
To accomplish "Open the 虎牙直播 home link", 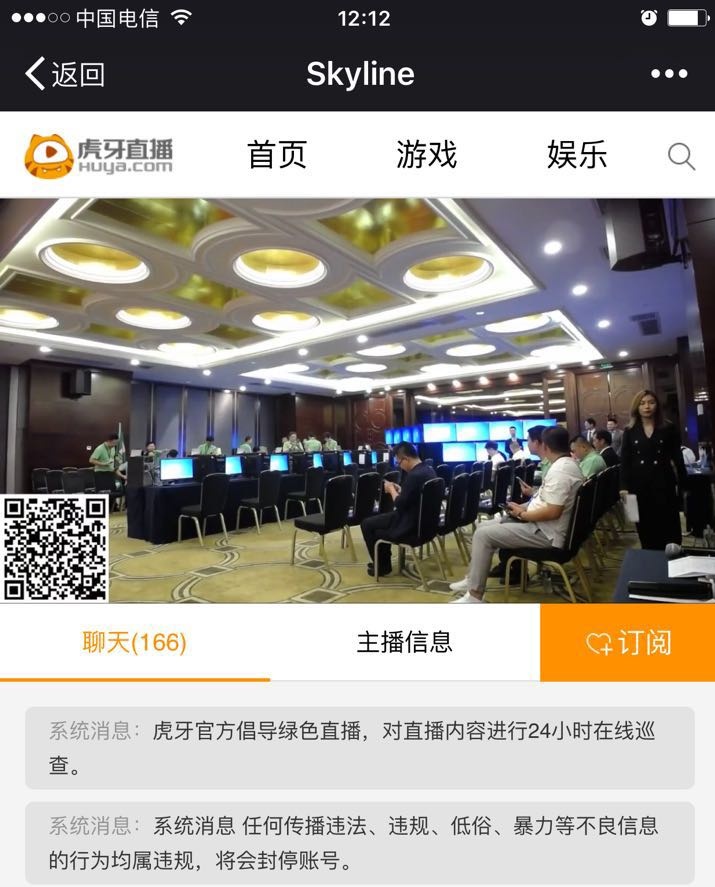I will tap(98, 156).
